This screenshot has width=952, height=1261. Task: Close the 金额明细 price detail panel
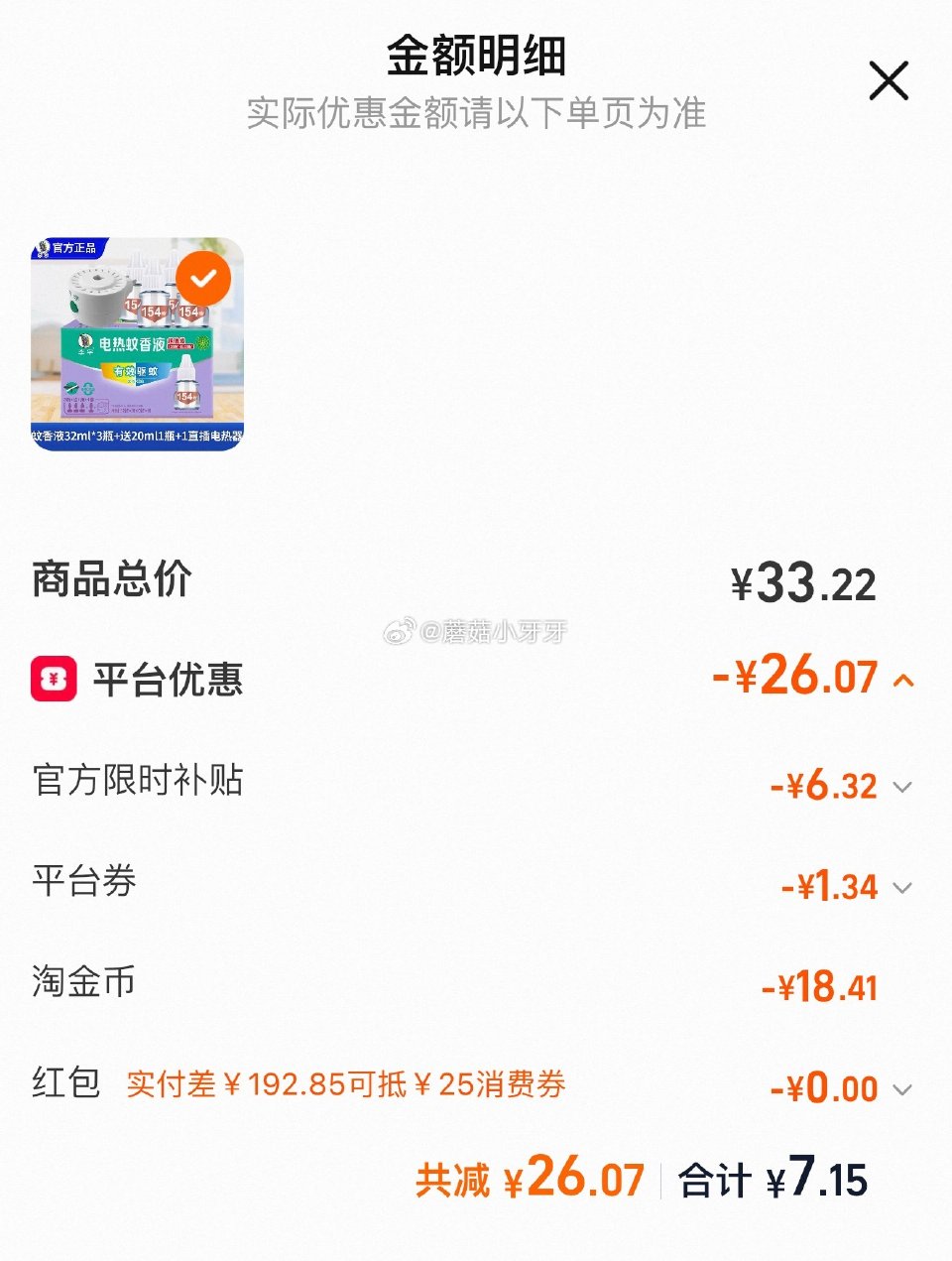[x=888, y=80]
